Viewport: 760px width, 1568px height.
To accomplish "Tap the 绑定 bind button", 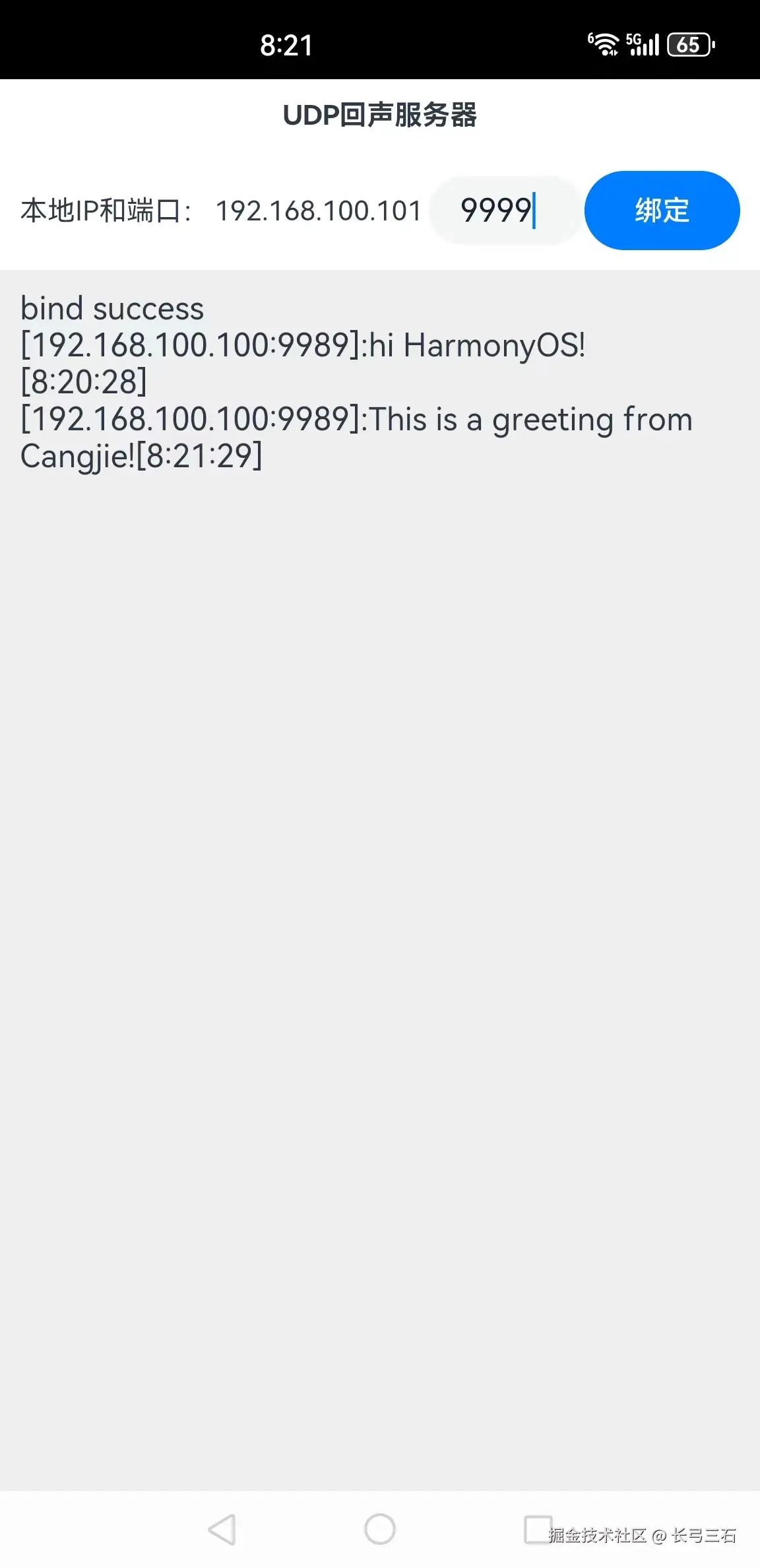I will coord(662,211).
